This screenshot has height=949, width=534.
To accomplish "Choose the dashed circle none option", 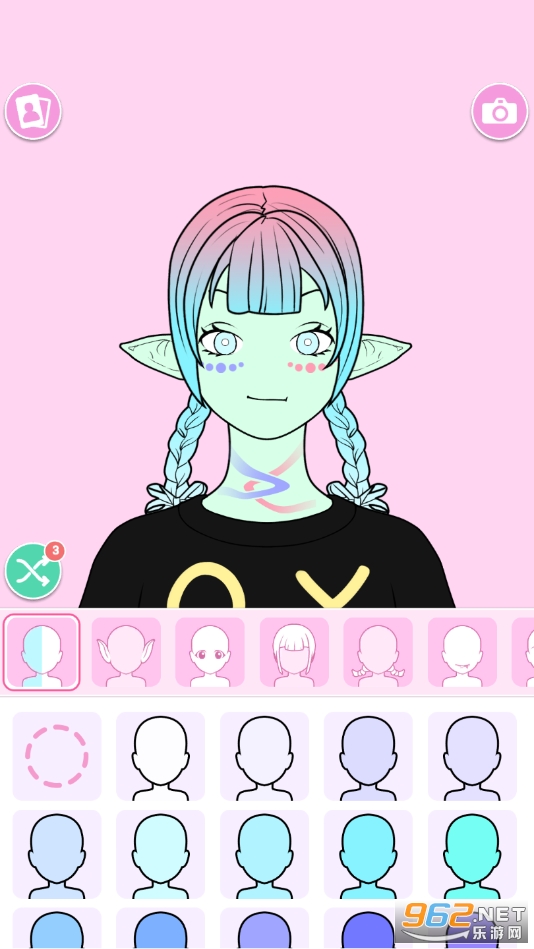I will click(x=57, y=756).
